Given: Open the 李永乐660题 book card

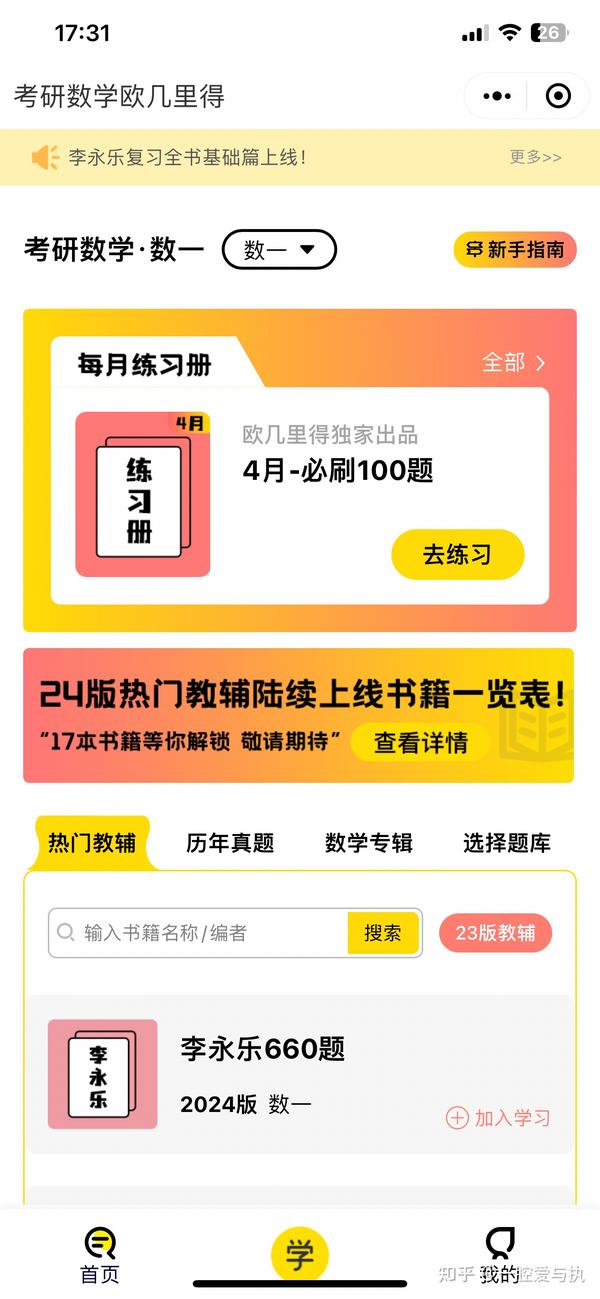Looking at the screenshot, I should coord(300,1074).
